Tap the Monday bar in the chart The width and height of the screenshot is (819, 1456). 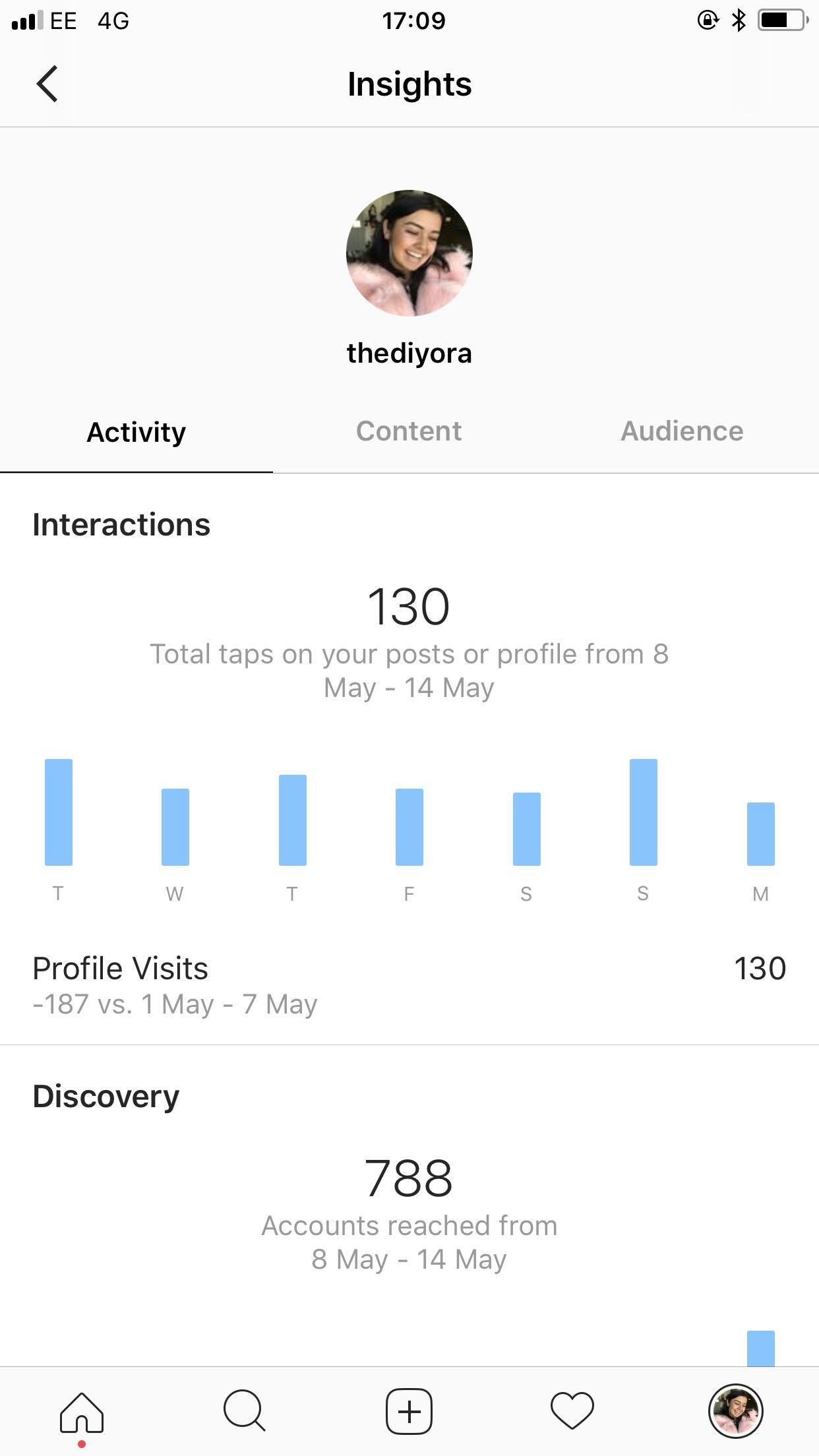click(760, 834)
